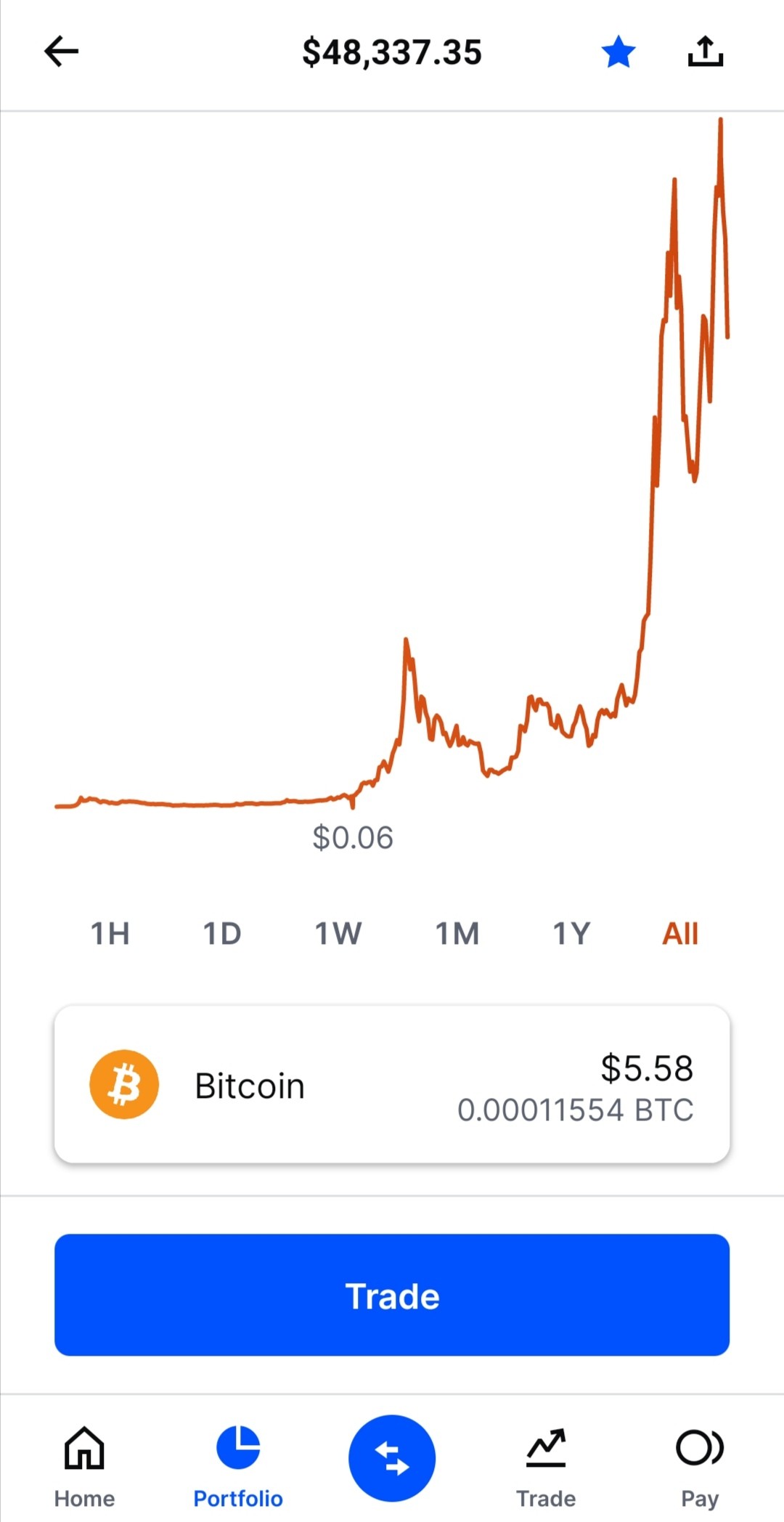The height and width of the screenshot is (1522, 784).
Task: Share the Bitcoin price page
Action: tap(706, 52)
